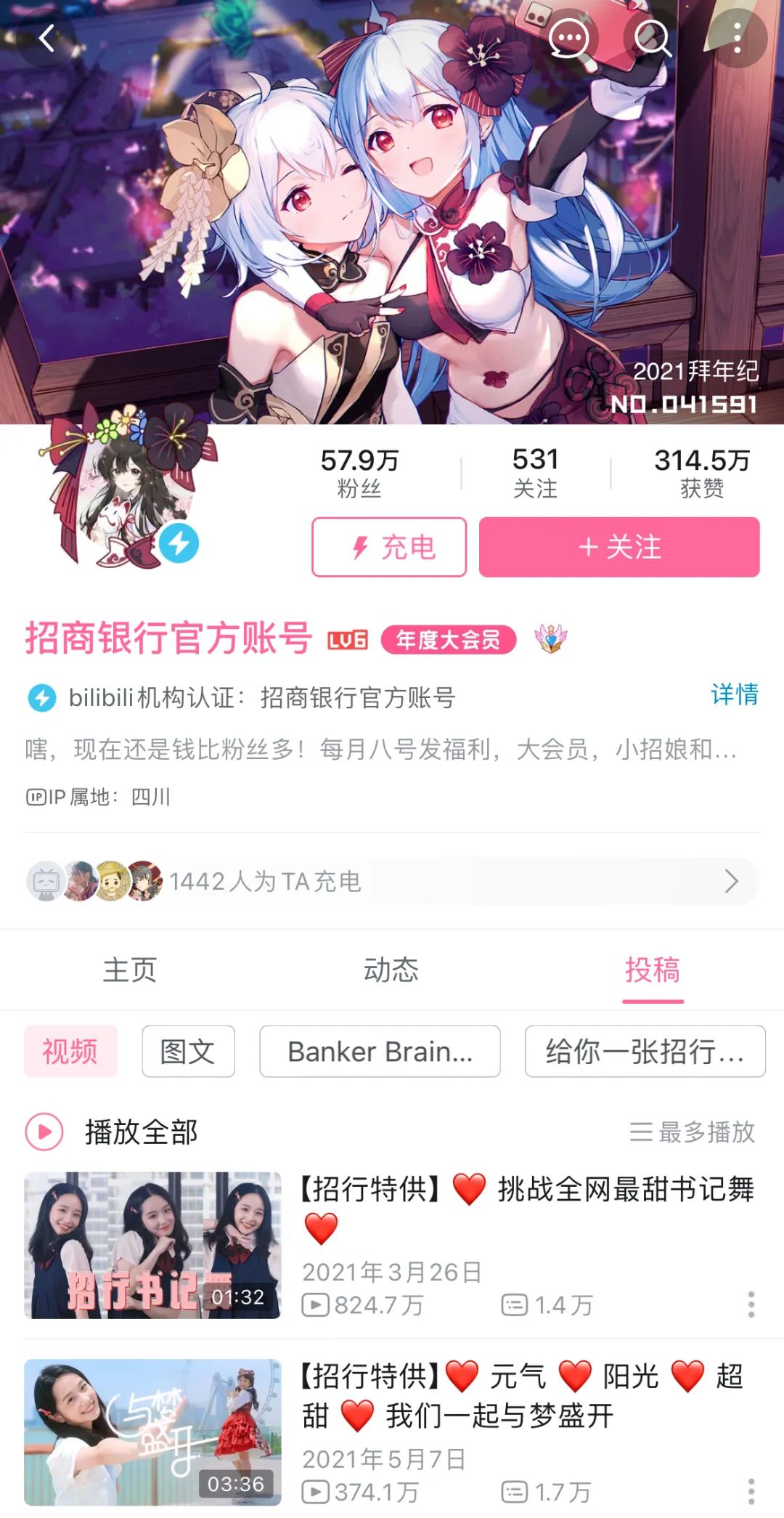Open the Banker Brain... series chip
The height and width of the screenshot is (1518, 784).
pos(380,1051)
